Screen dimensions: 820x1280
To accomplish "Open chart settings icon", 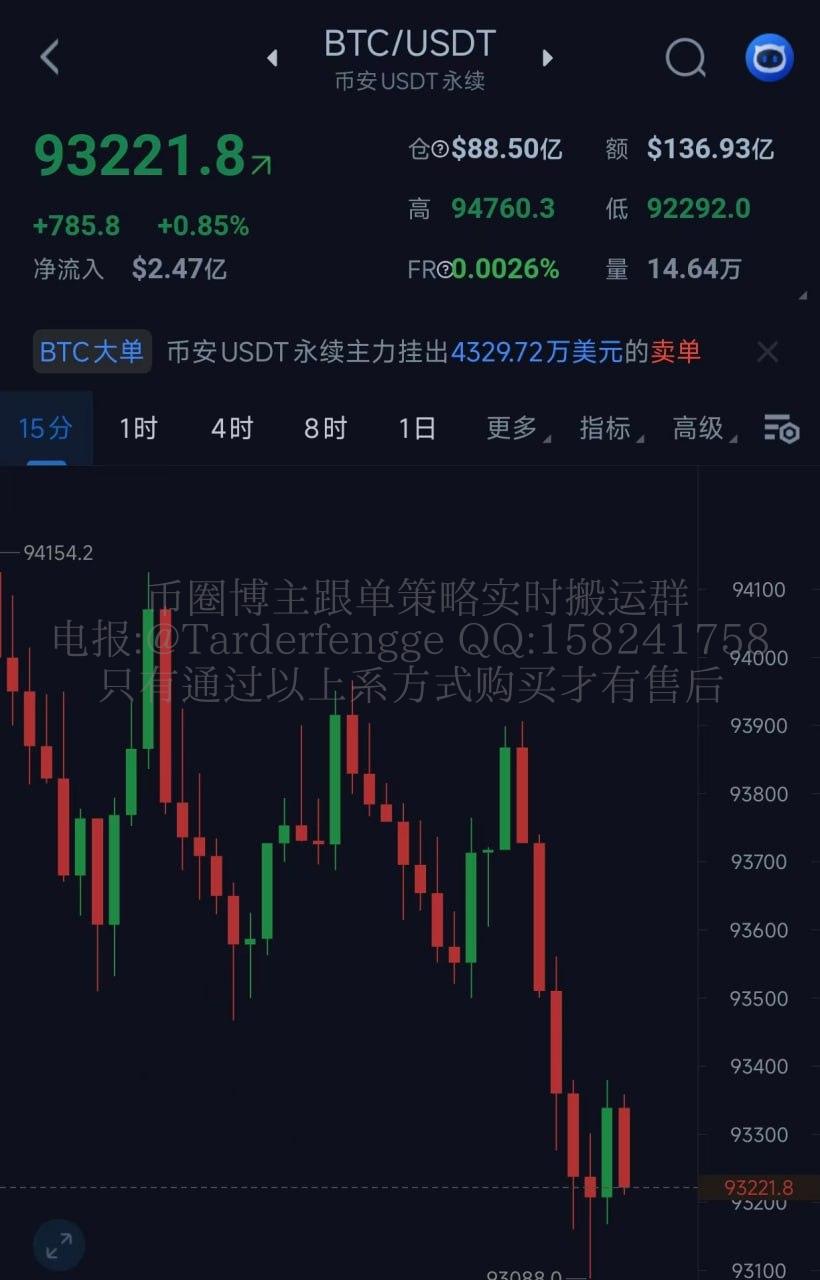I will coord(781,429).
